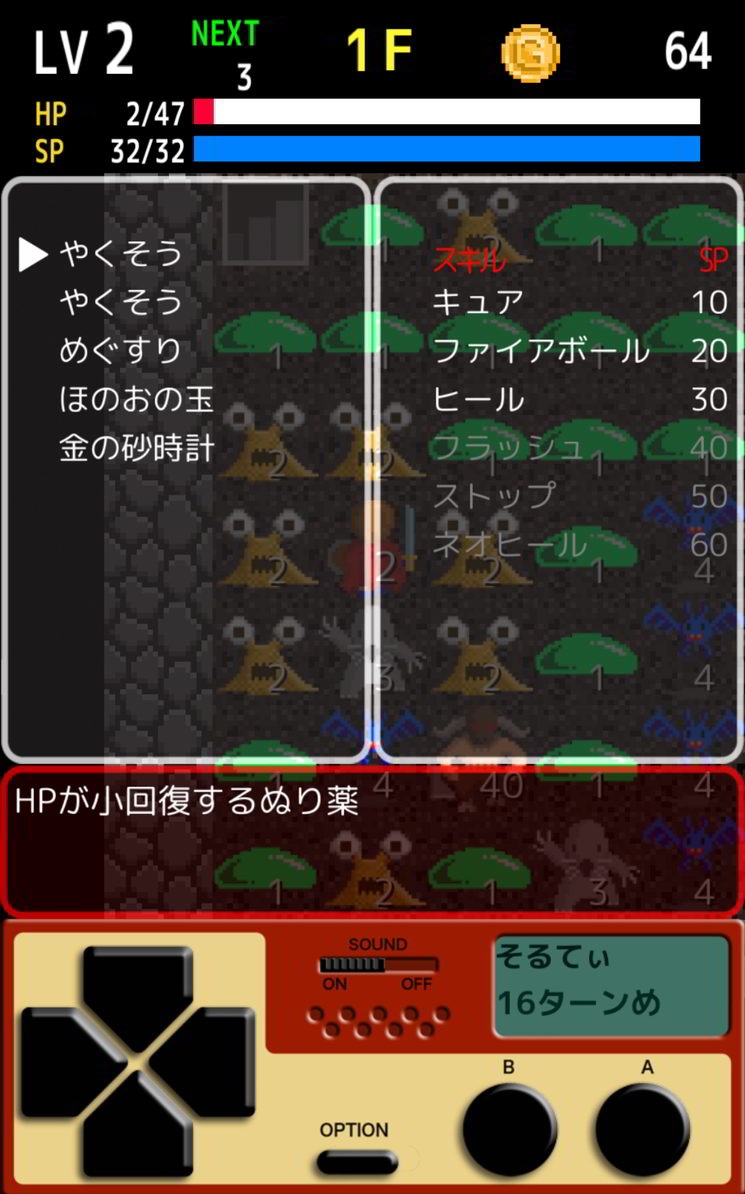Select the 金の砂時計 item

coord(136,448)
